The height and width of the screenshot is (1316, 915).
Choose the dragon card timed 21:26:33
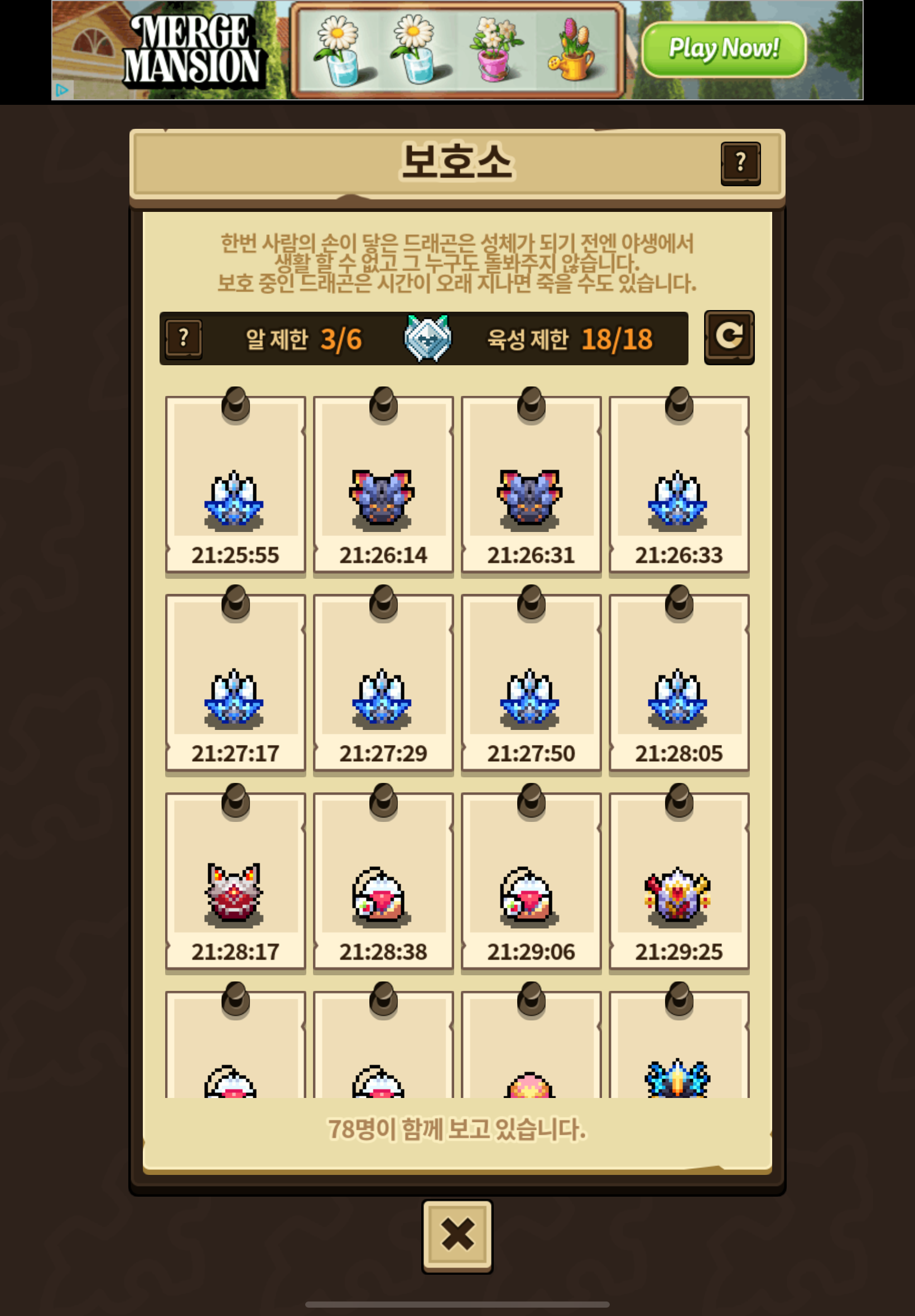pyautogui.click(x=679, y=485)
